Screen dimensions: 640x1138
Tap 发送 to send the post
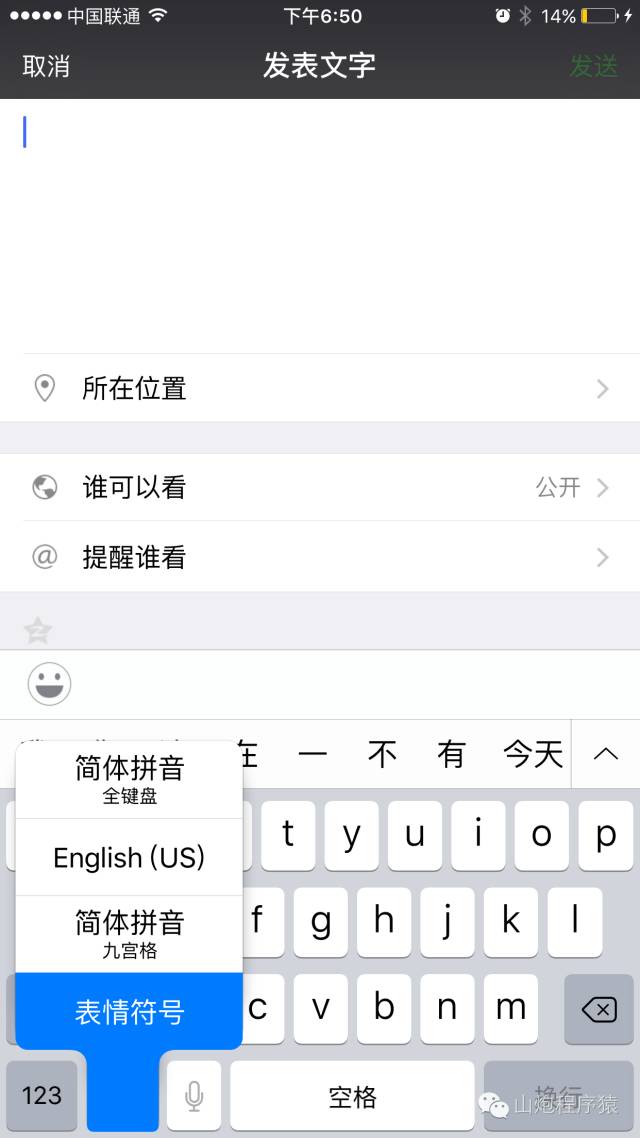[x=594, y=66]
